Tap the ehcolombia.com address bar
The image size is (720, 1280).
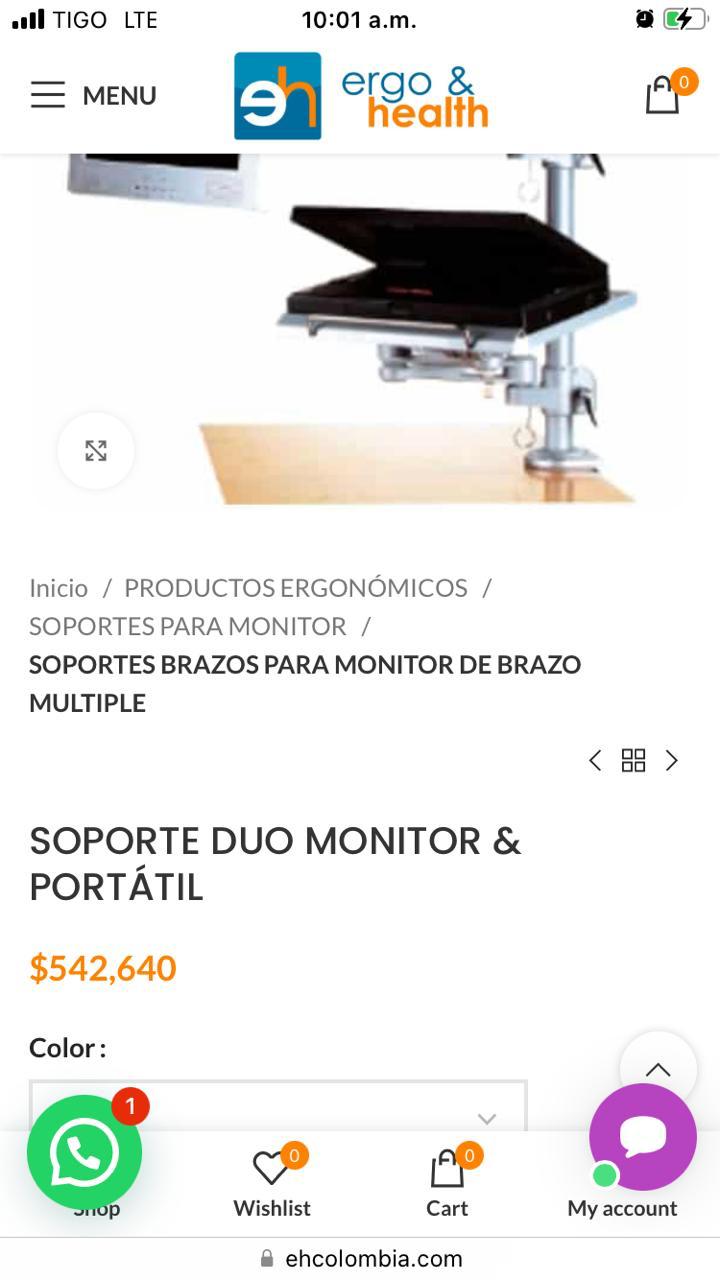(360, 1259)
